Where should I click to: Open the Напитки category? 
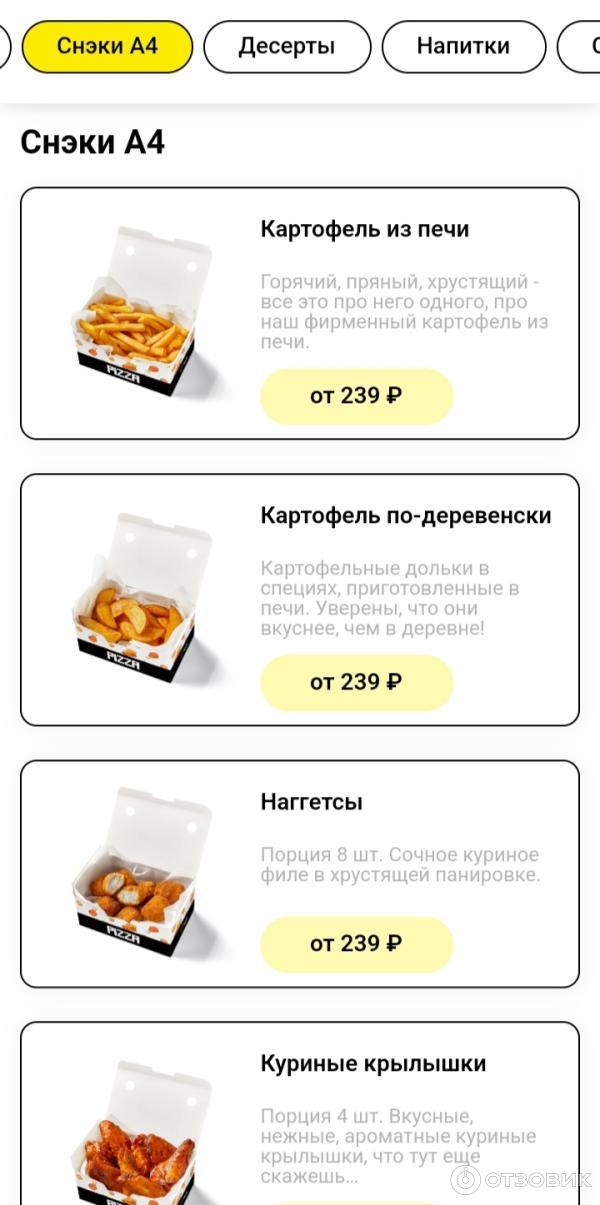(463, 47)
